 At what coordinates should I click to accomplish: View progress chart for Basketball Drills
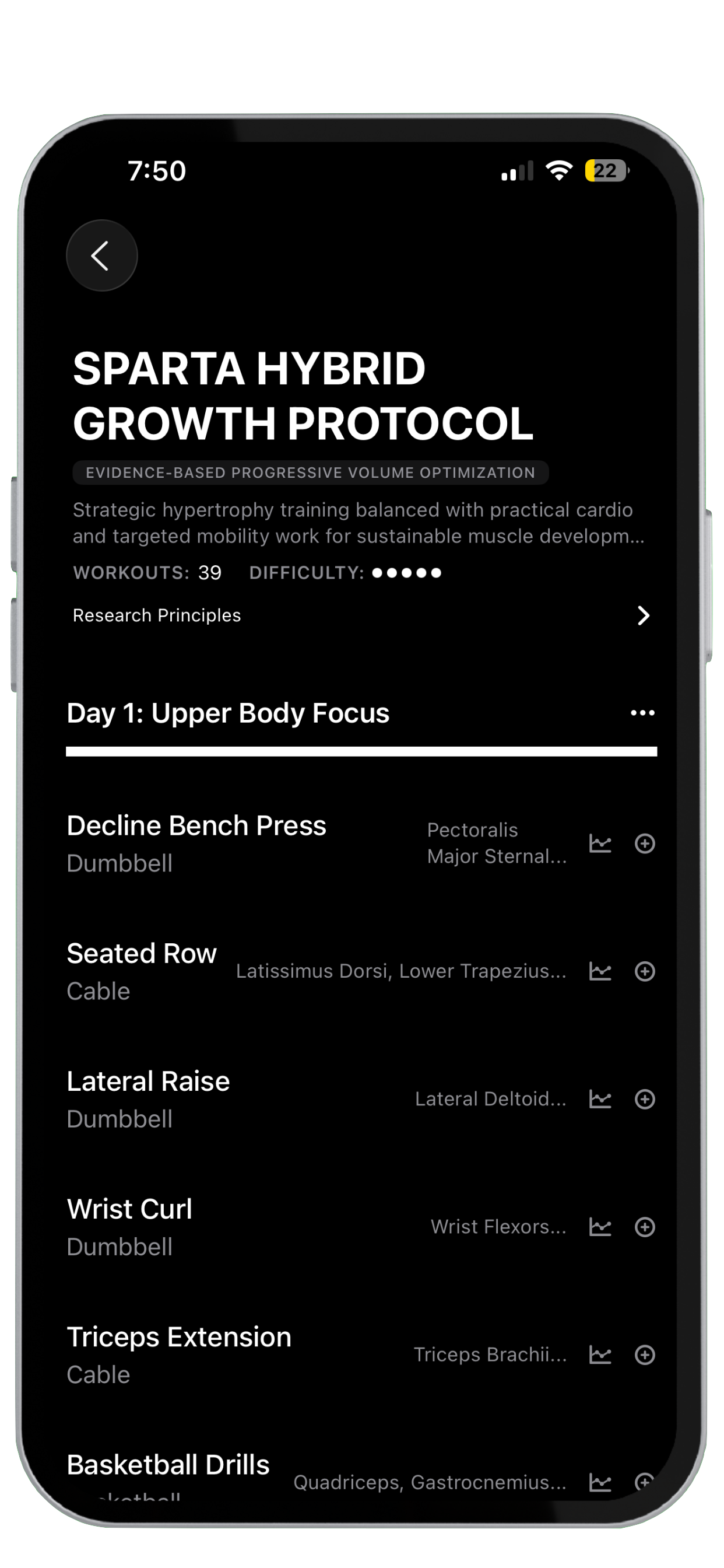pyautogui.click(x=600, y=1483)
